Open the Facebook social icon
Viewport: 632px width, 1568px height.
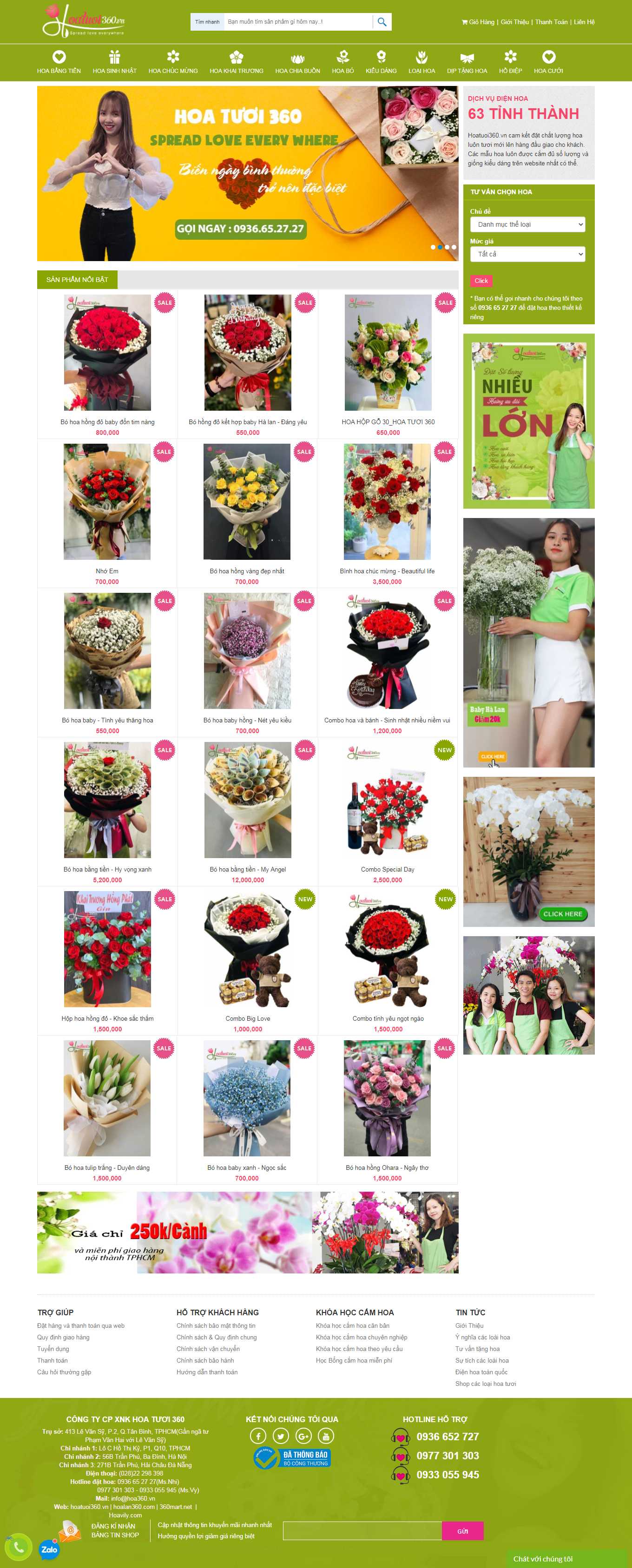[x=258, y=1437]
